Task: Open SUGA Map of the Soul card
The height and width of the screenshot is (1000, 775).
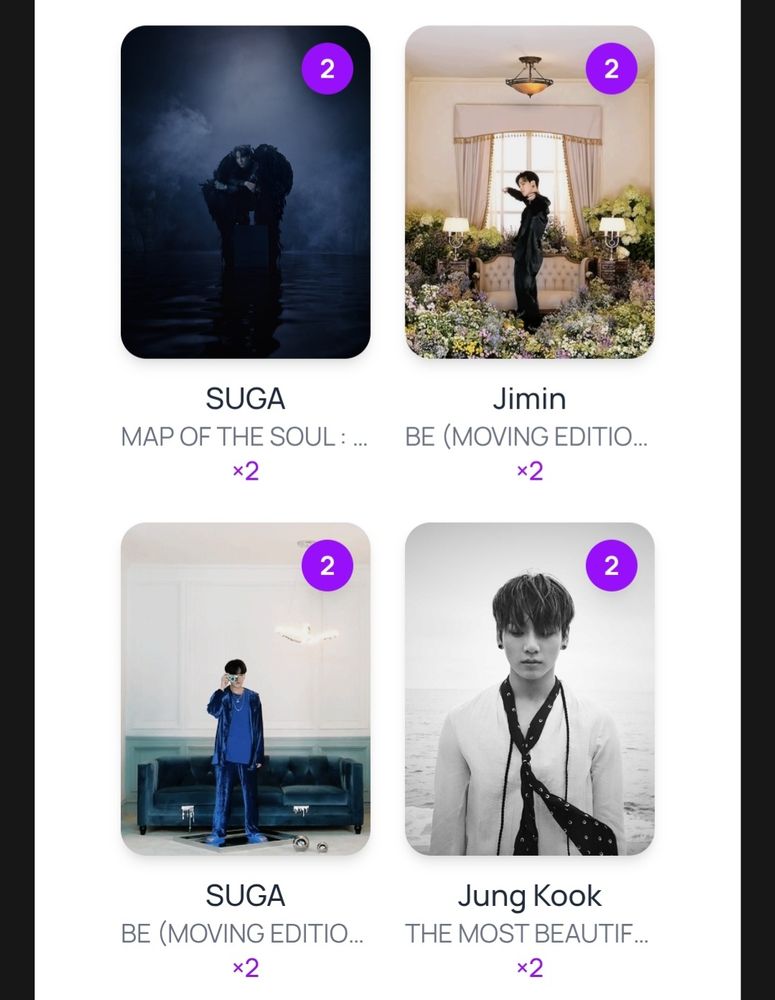Action: [x=246, y=192]
